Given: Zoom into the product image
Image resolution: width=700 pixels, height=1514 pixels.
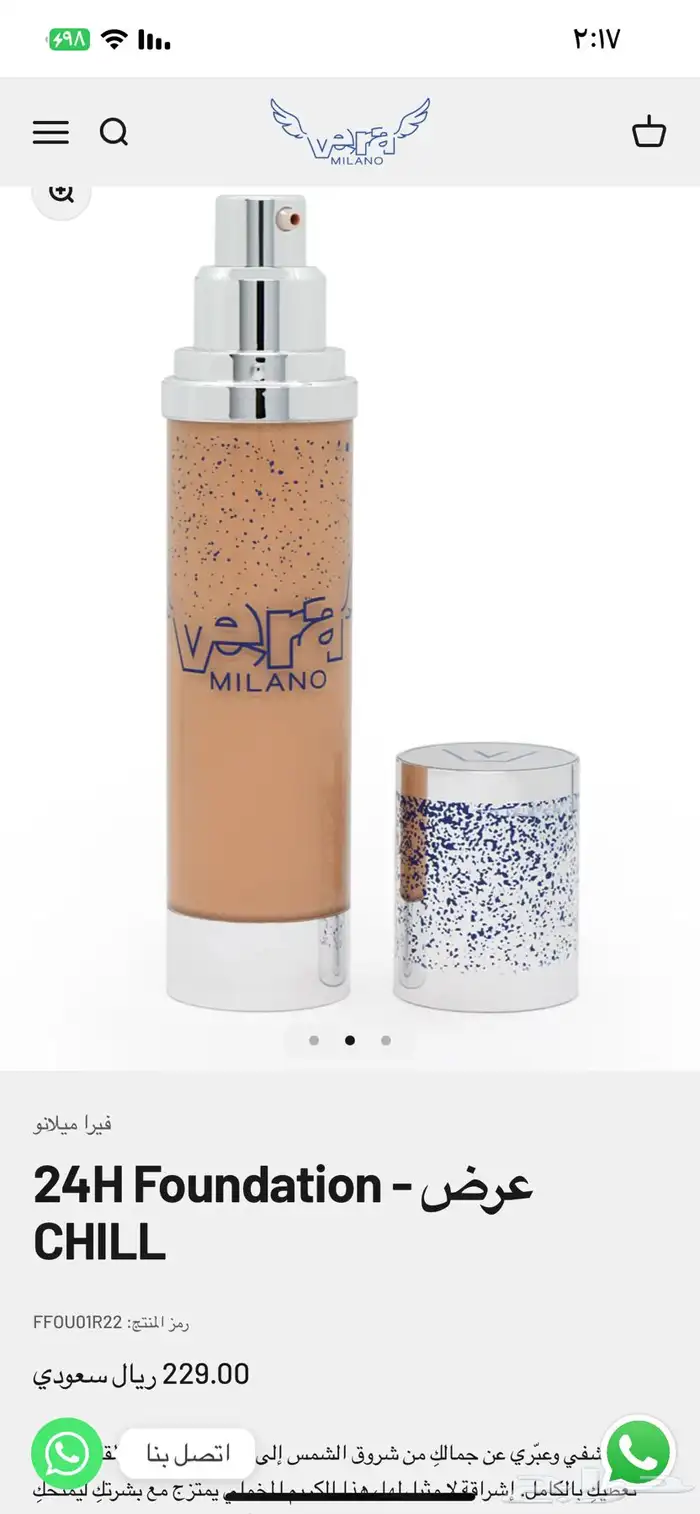Looking at the screenshot, I should pos(61,193).
